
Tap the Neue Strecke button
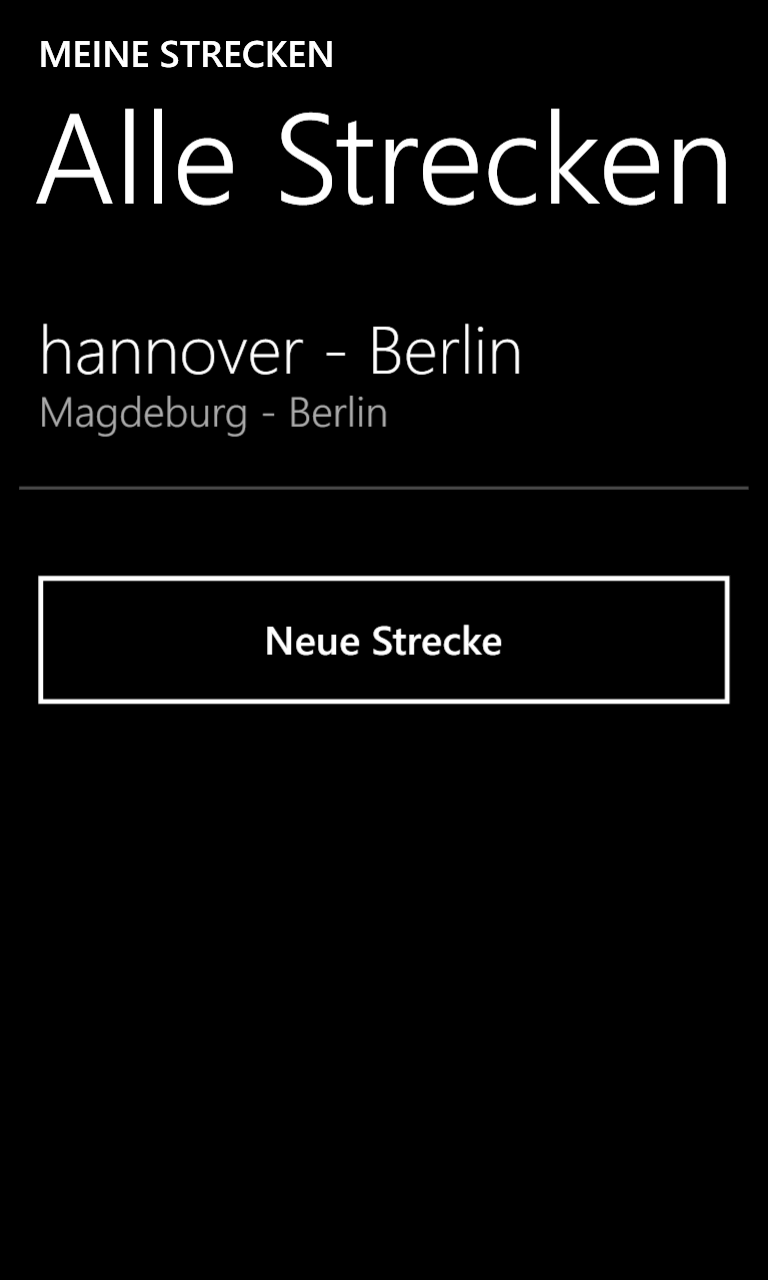pos(383,640)
